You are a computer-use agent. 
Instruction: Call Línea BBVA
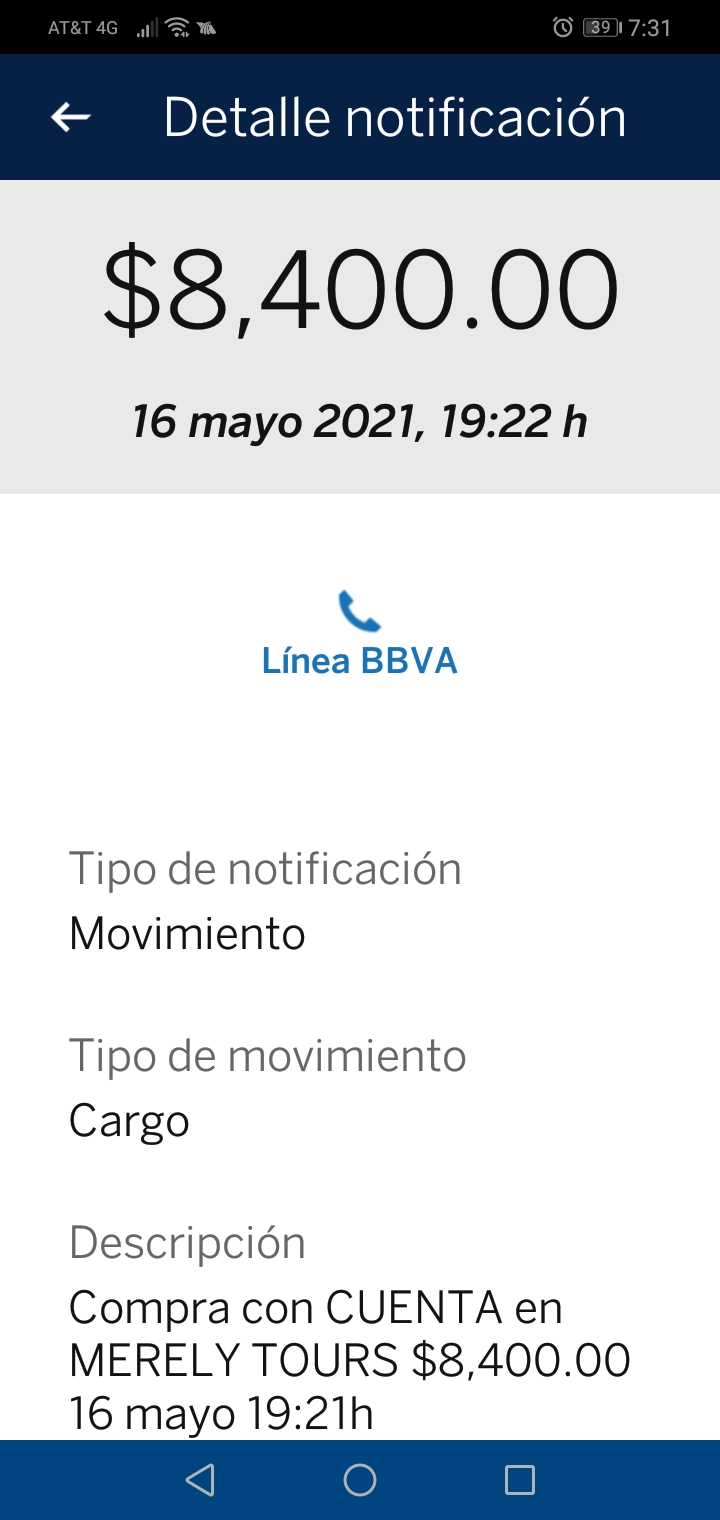[x=360, y=634]
